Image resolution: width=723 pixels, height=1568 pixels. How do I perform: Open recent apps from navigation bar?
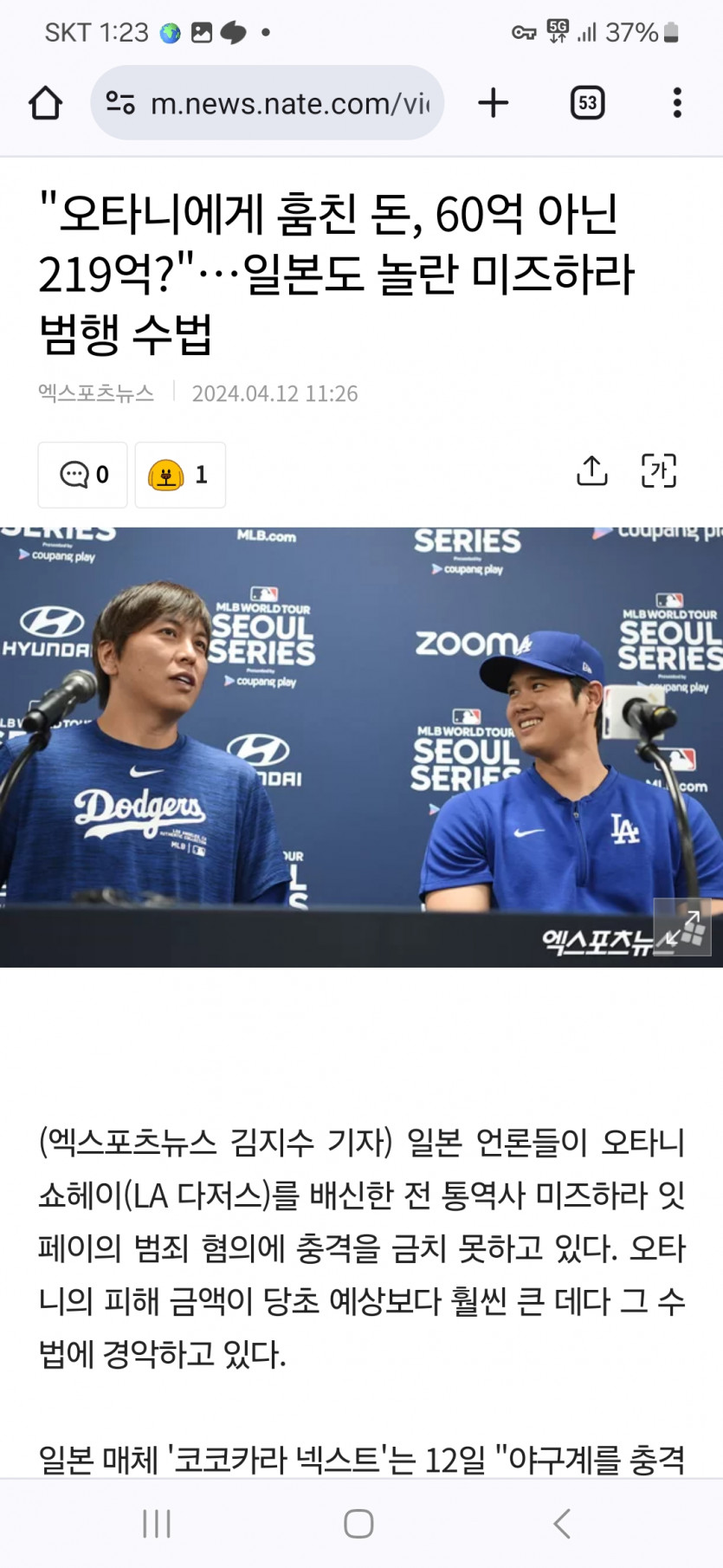tap(157, 1524)
